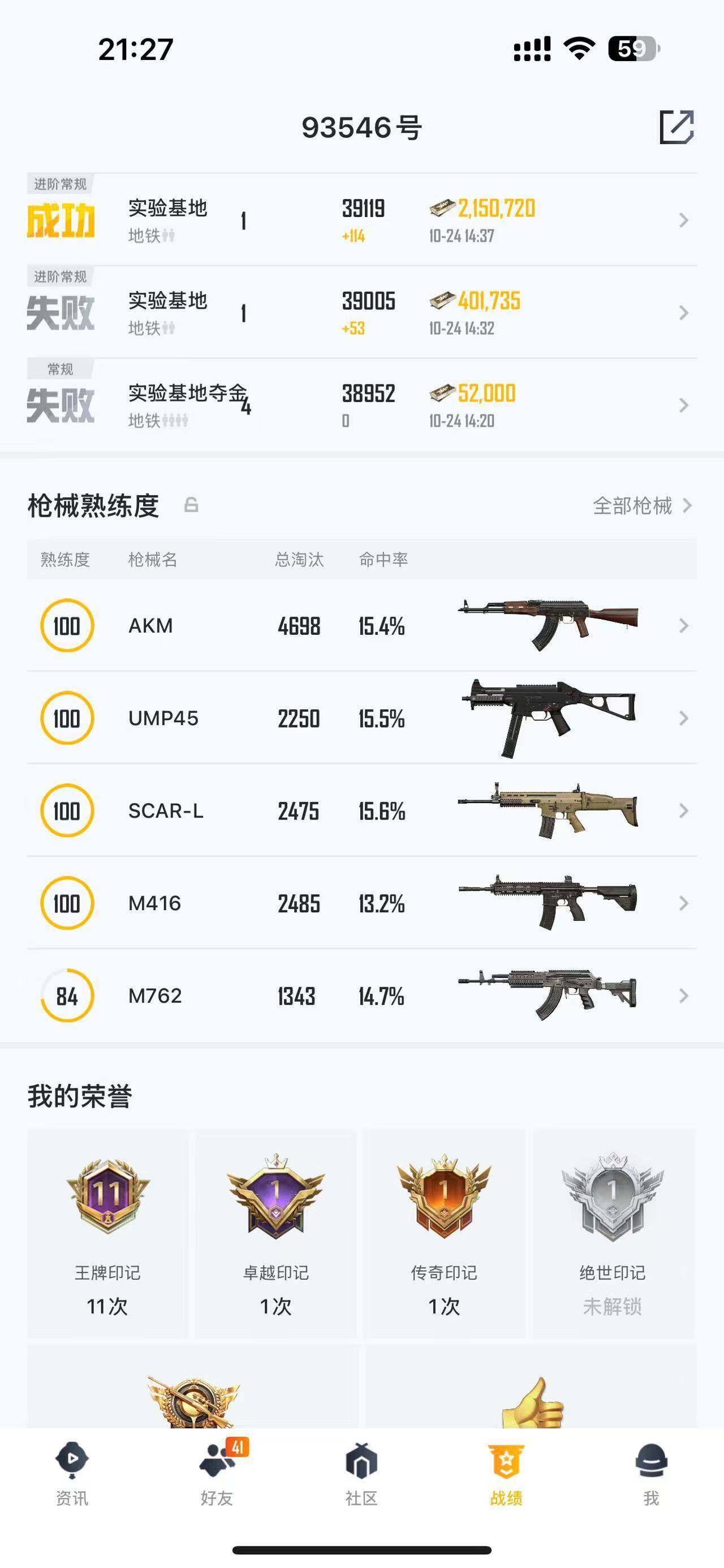View the 实验基地夺金 match details
Screen dimensions: 724x1568
tap(361, 405)
